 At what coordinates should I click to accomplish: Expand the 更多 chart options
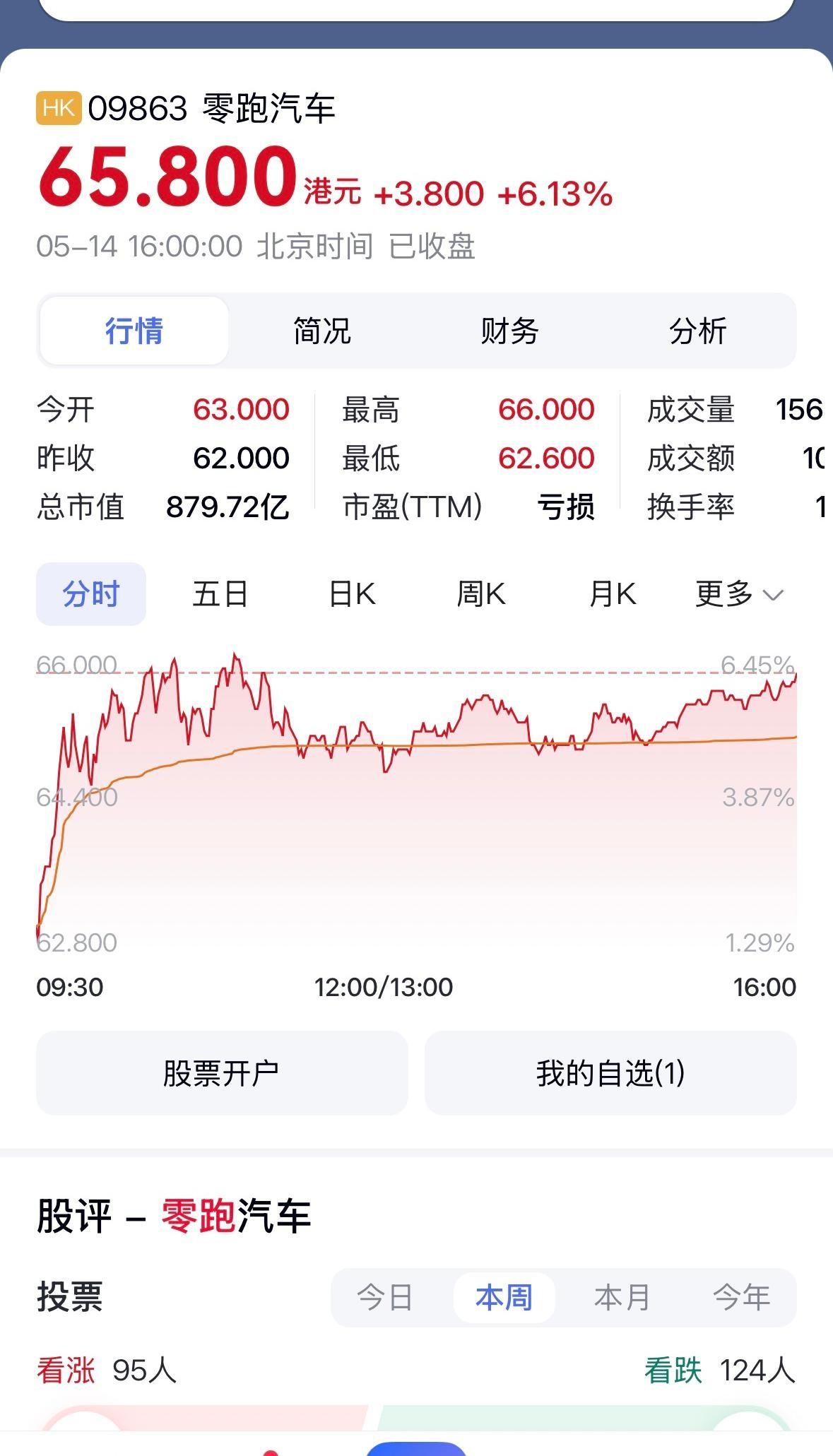coord(739,594)
